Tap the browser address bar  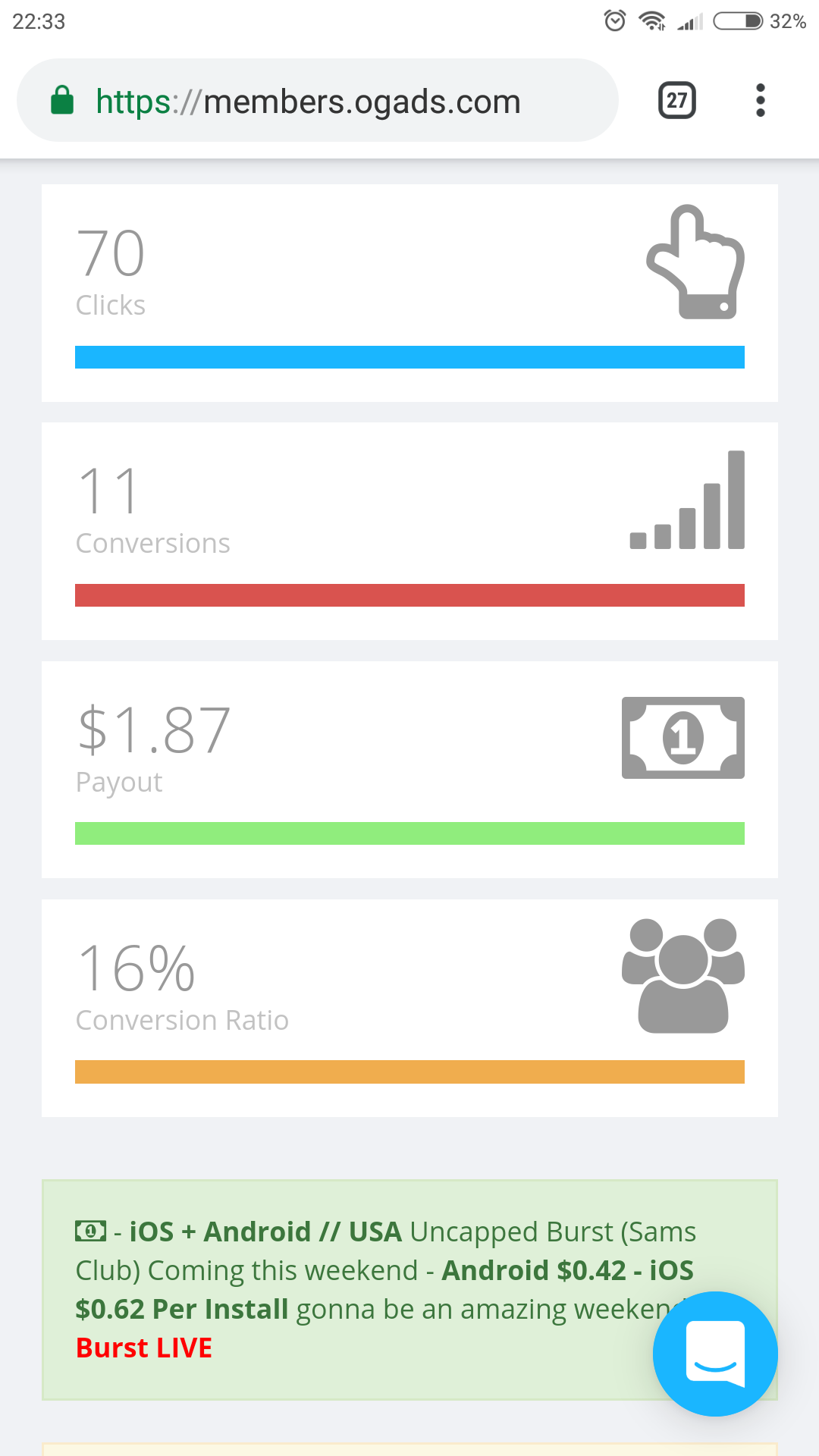tap(317, 100)
